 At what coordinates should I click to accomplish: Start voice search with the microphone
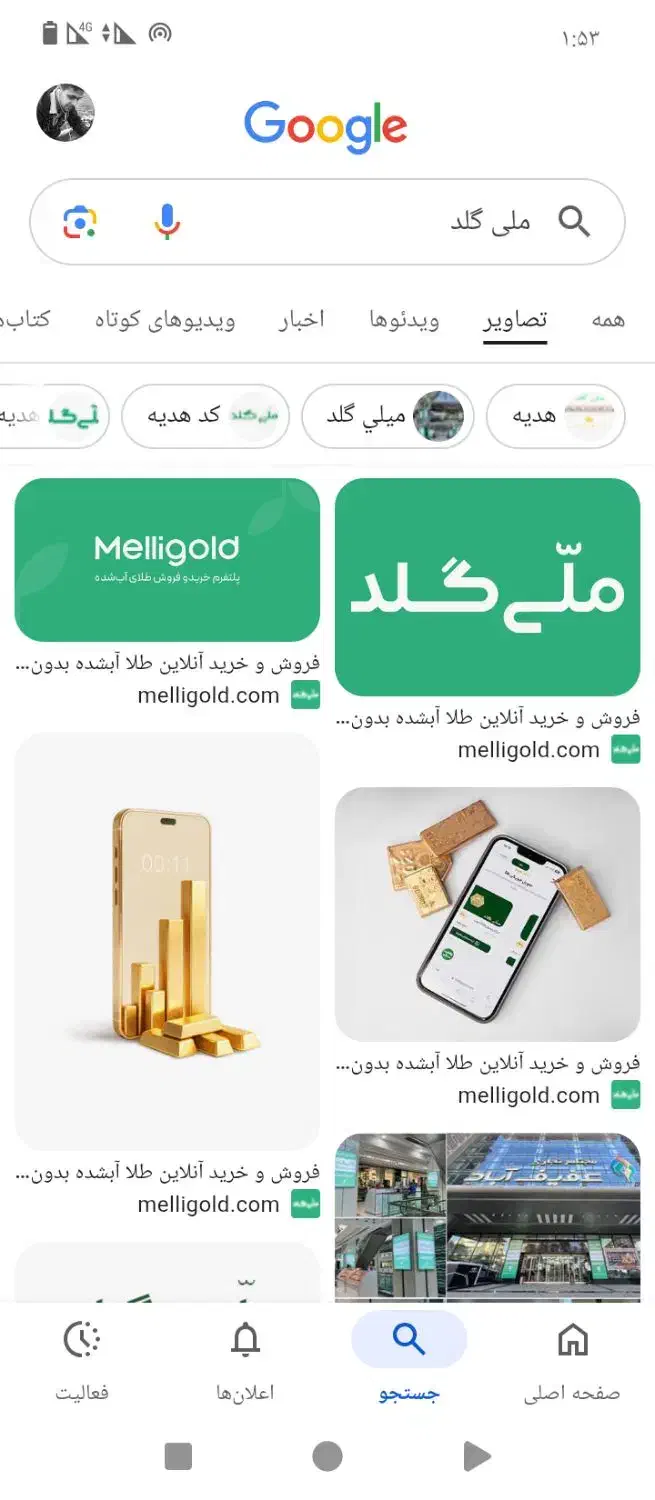pos(167,221)
